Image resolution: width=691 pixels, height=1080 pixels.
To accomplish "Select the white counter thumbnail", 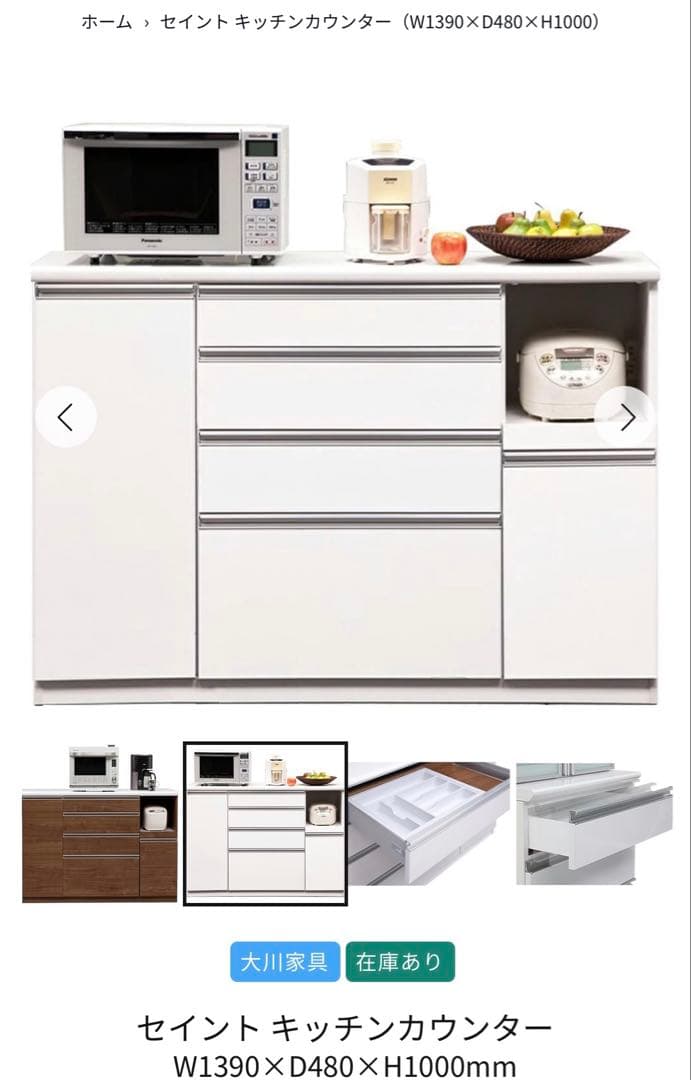I will click(265, 823).
